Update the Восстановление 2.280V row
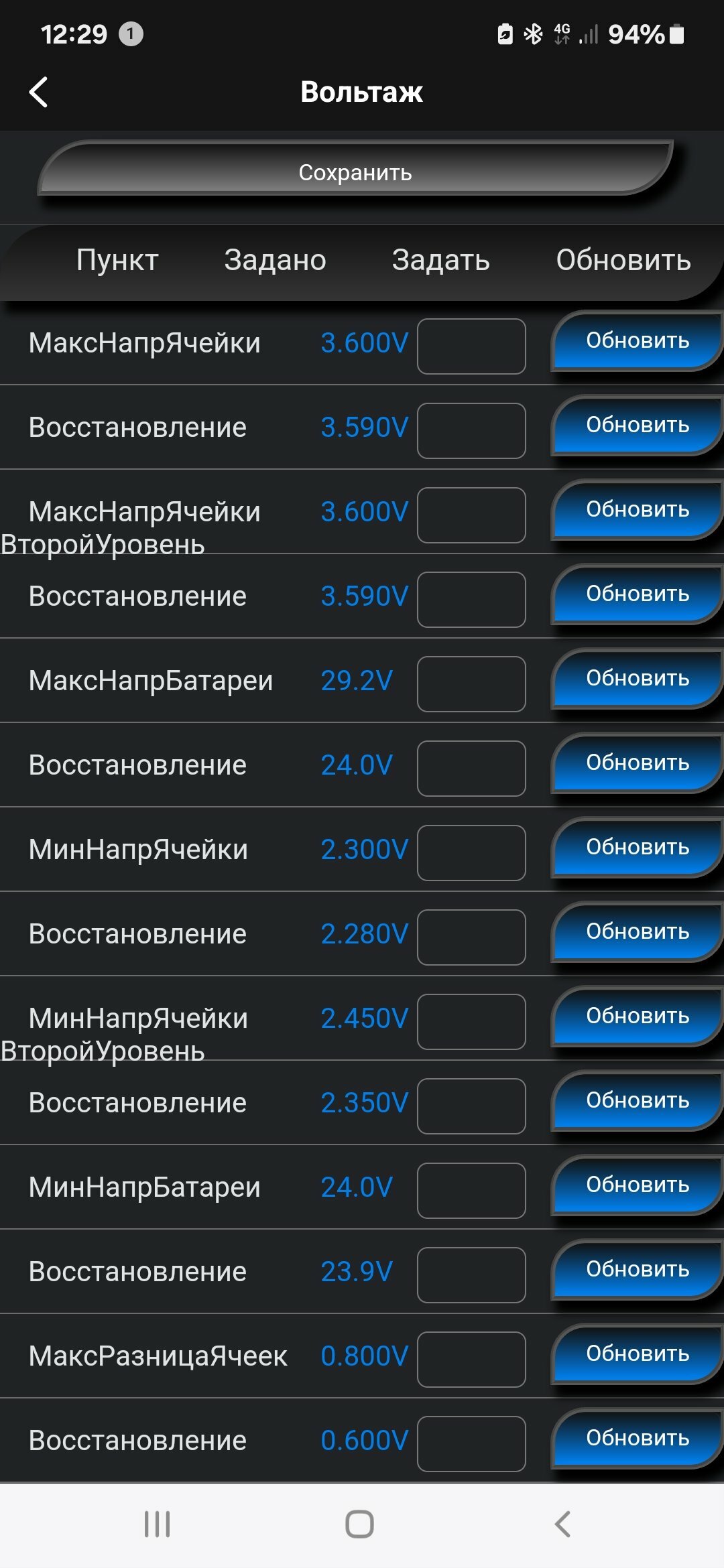 pos(636,931)
